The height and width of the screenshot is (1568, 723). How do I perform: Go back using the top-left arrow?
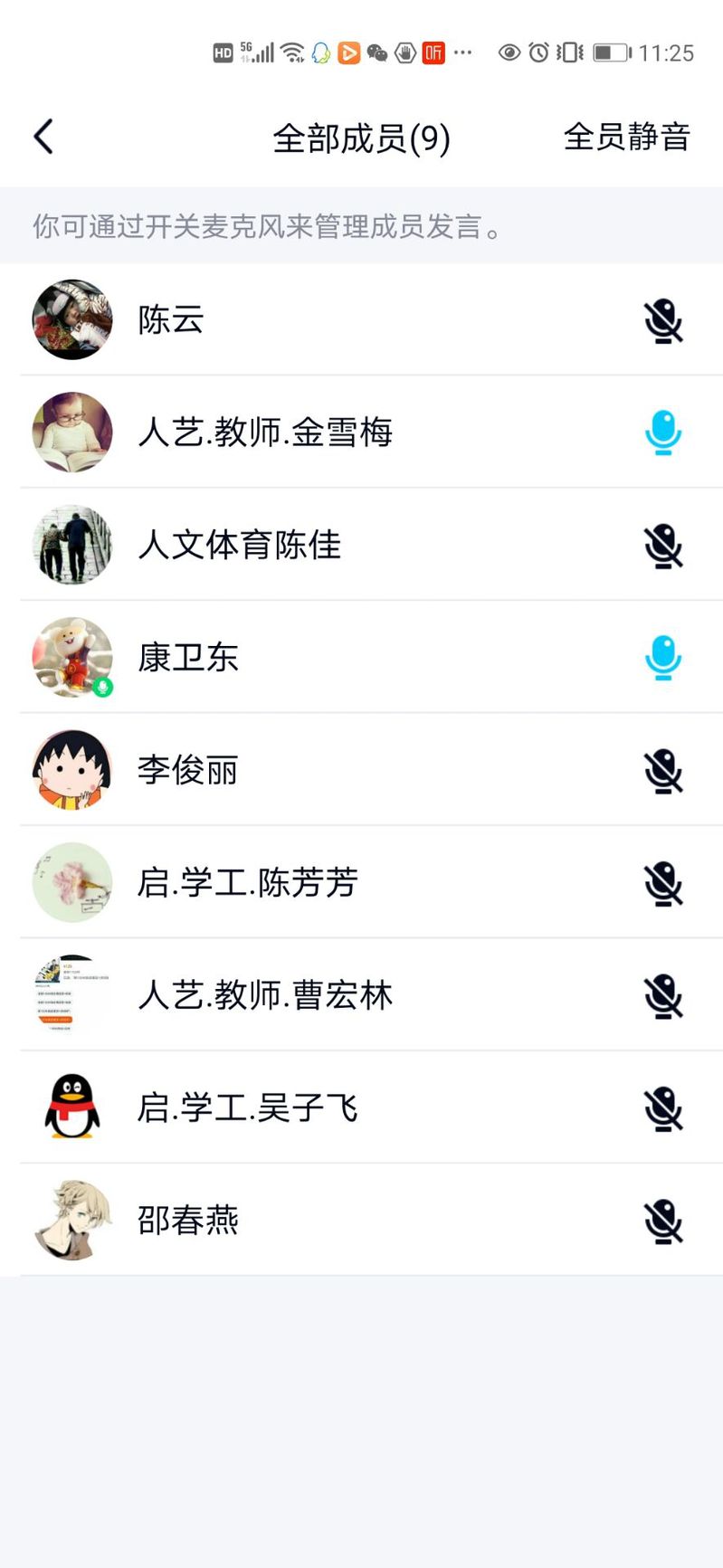43,138
